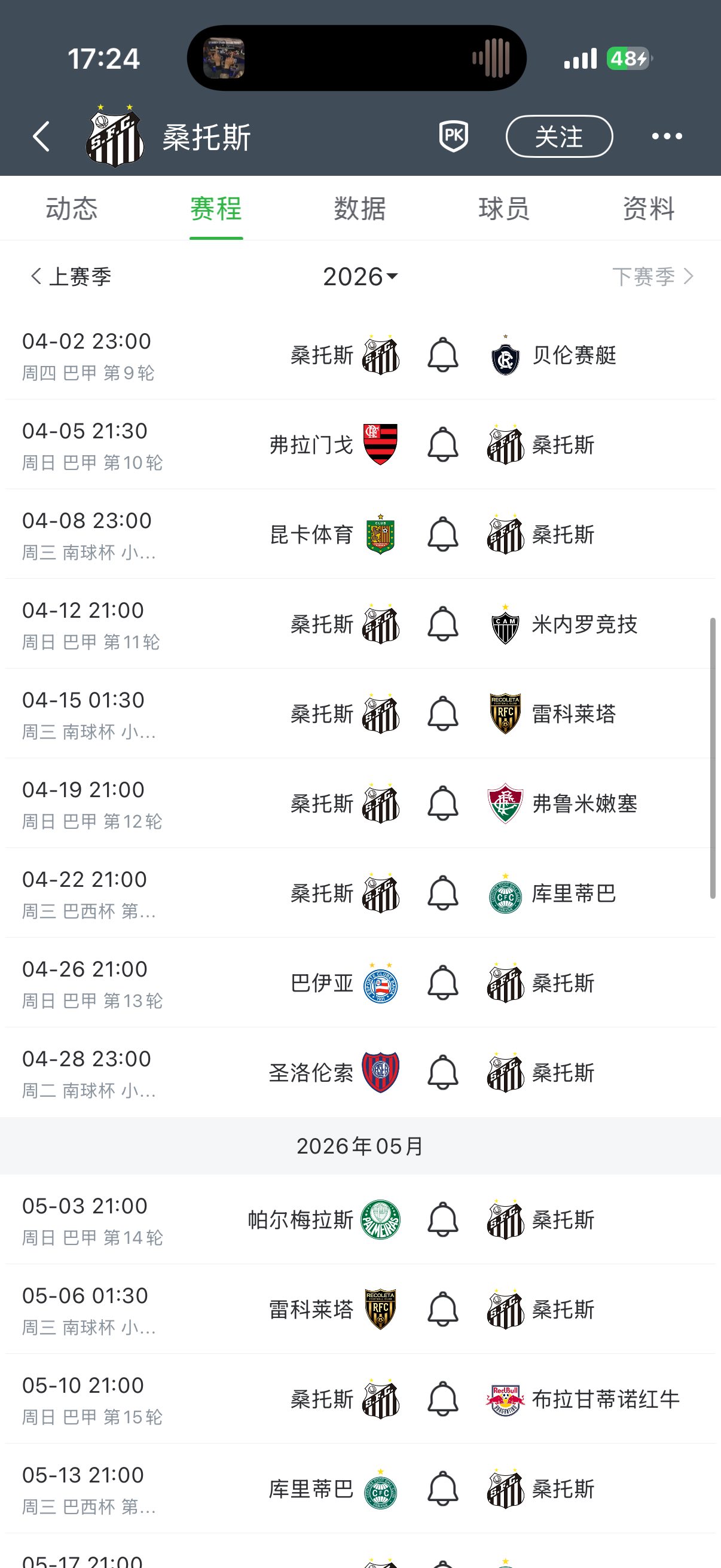721x1568 pixels.
Task: Switch to the 数据 tab
Action: point(359,209)
